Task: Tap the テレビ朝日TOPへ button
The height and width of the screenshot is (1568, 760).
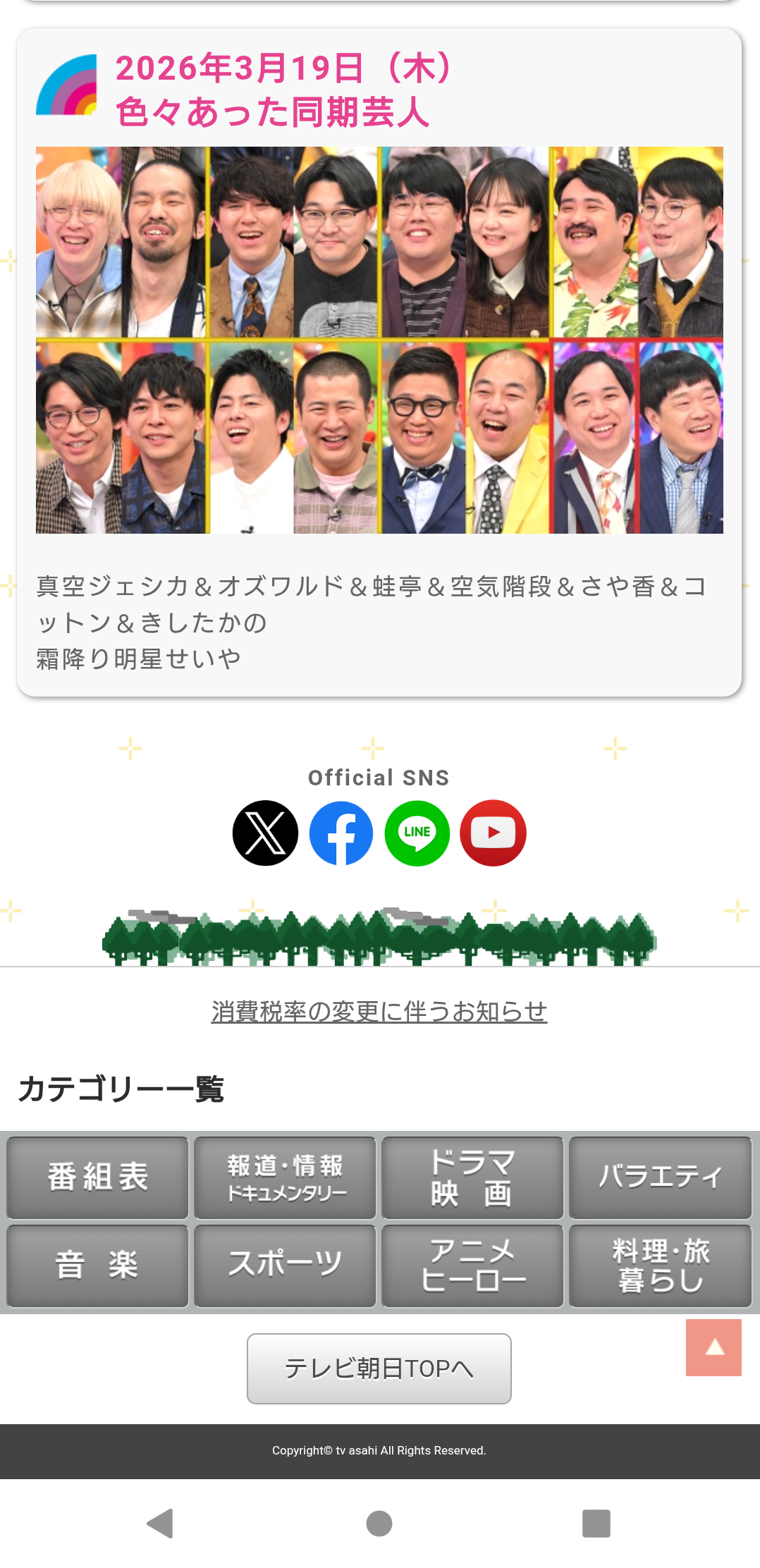Action: click(x=379, y=1368)
